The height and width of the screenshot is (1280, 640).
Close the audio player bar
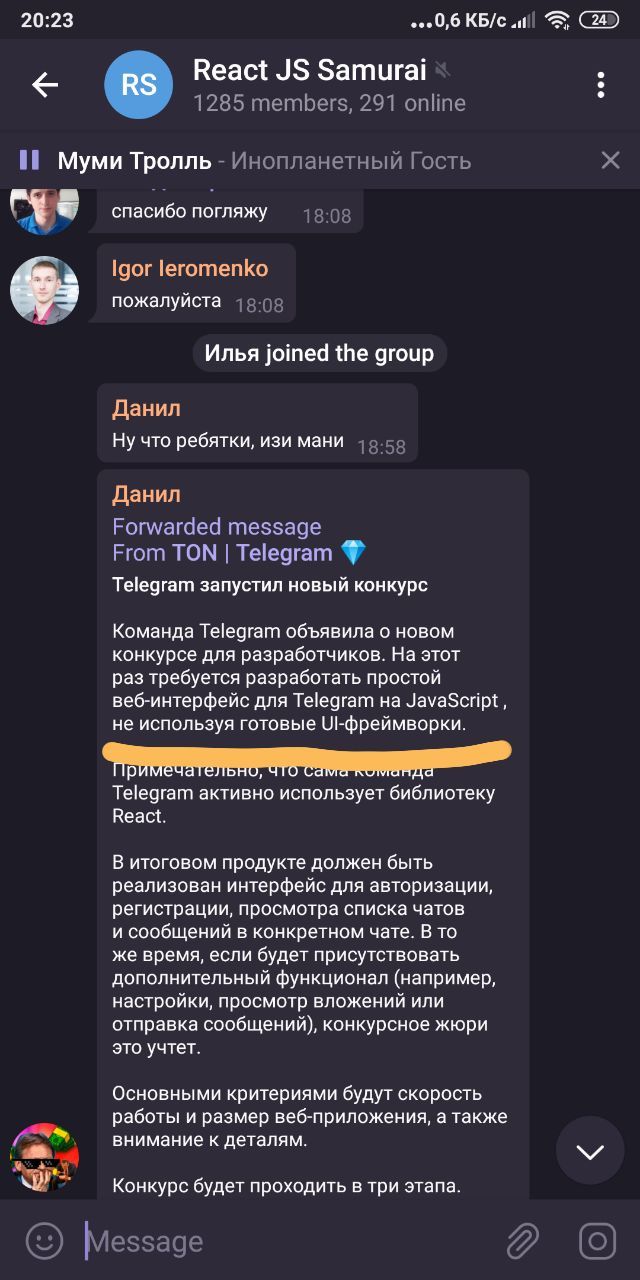point(610,160)
